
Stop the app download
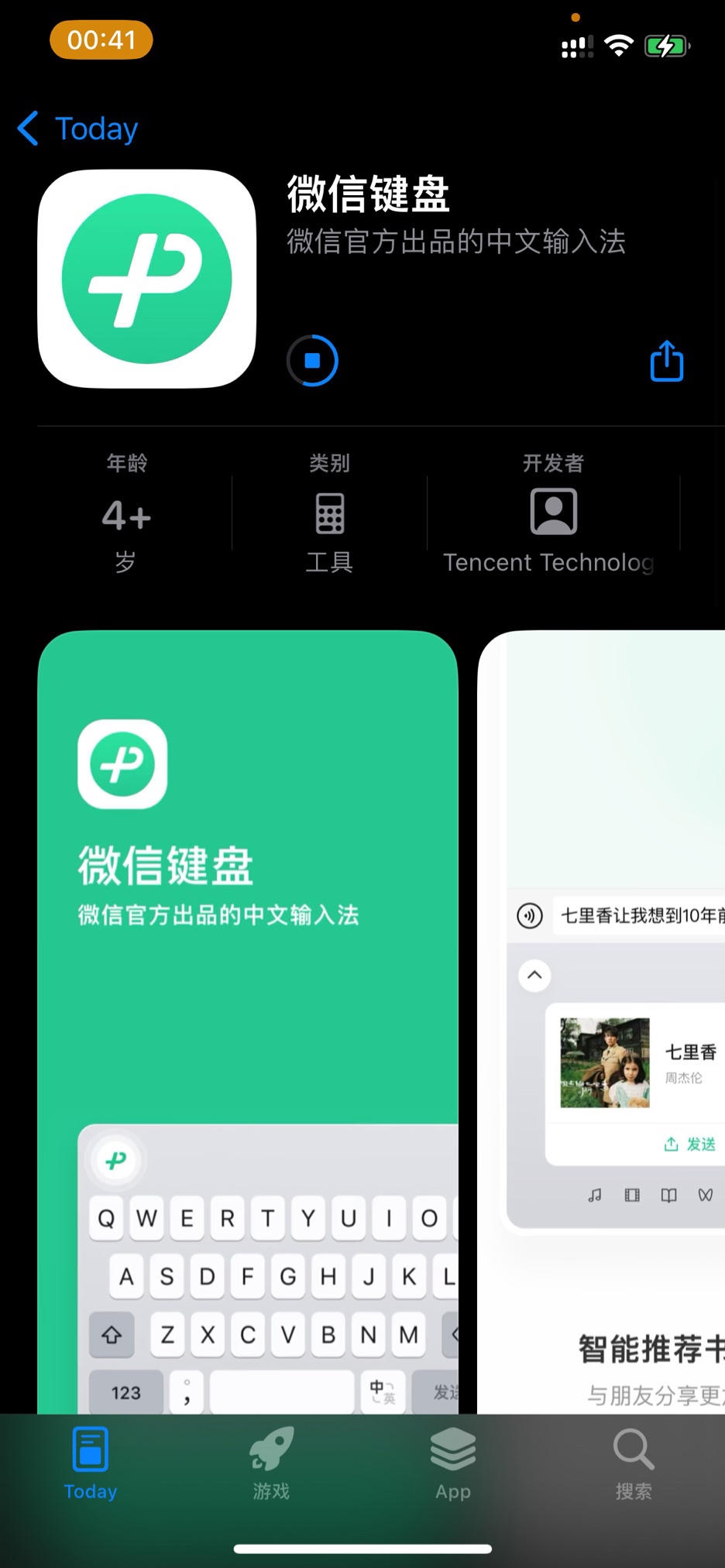pos(313,361)
